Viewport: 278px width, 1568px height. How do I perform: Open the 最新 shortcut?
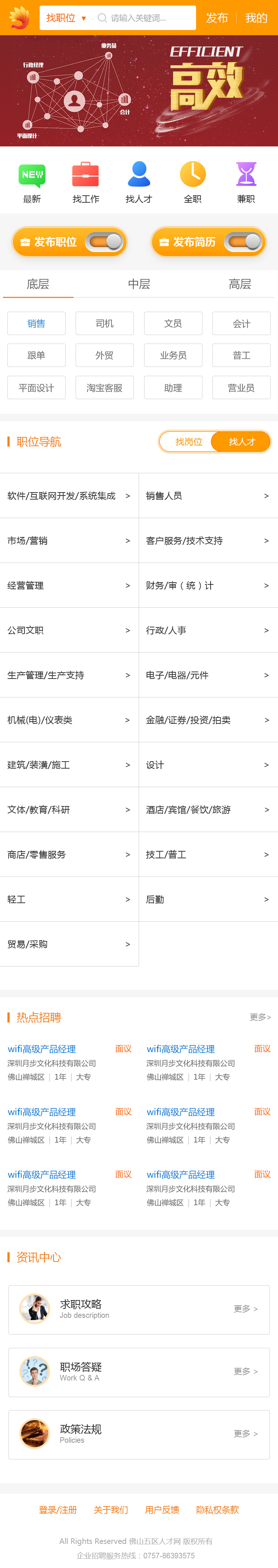tap(32, 182)
